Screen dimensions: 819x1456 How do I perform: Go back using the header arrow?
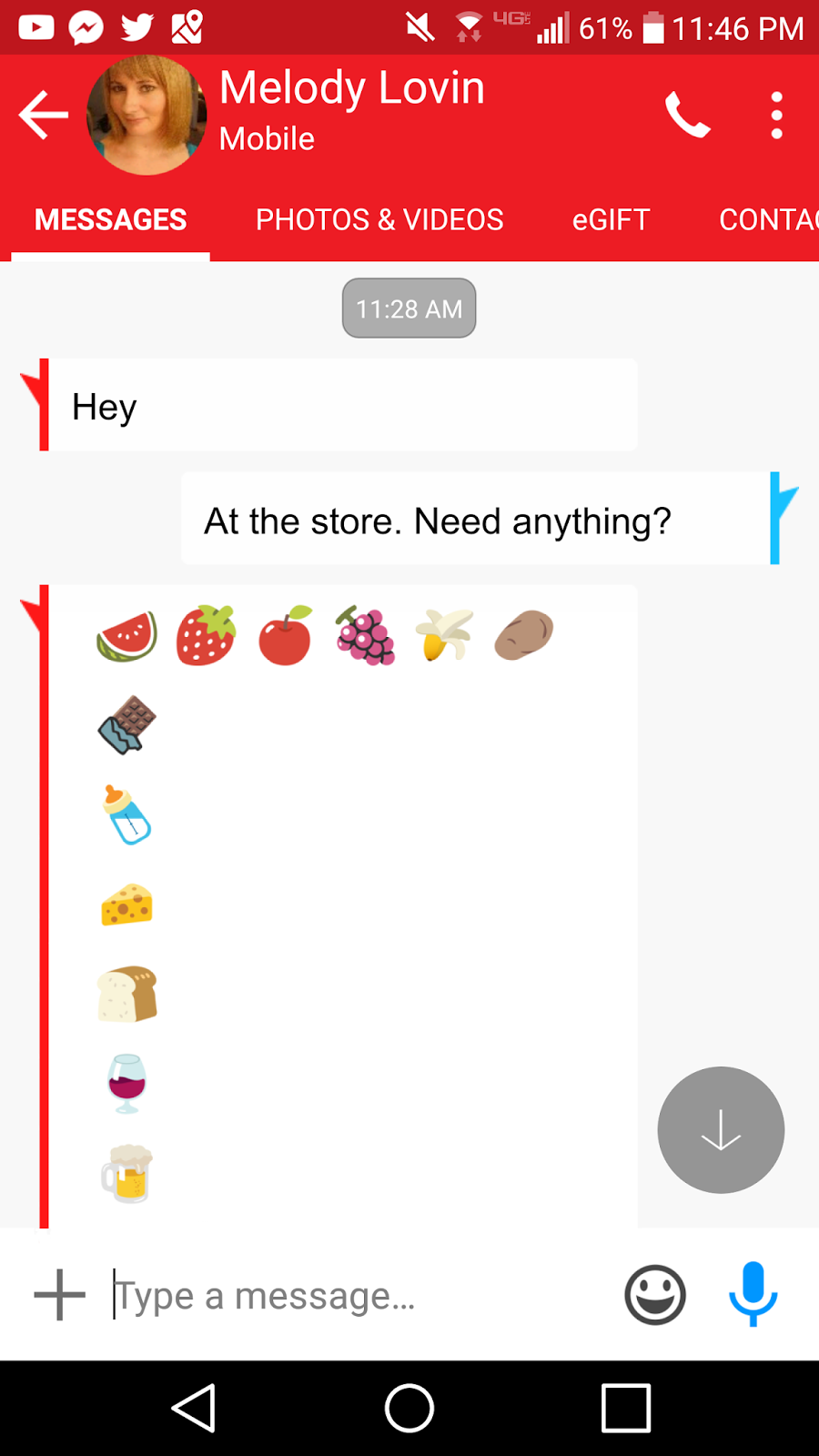coord(44,115)
